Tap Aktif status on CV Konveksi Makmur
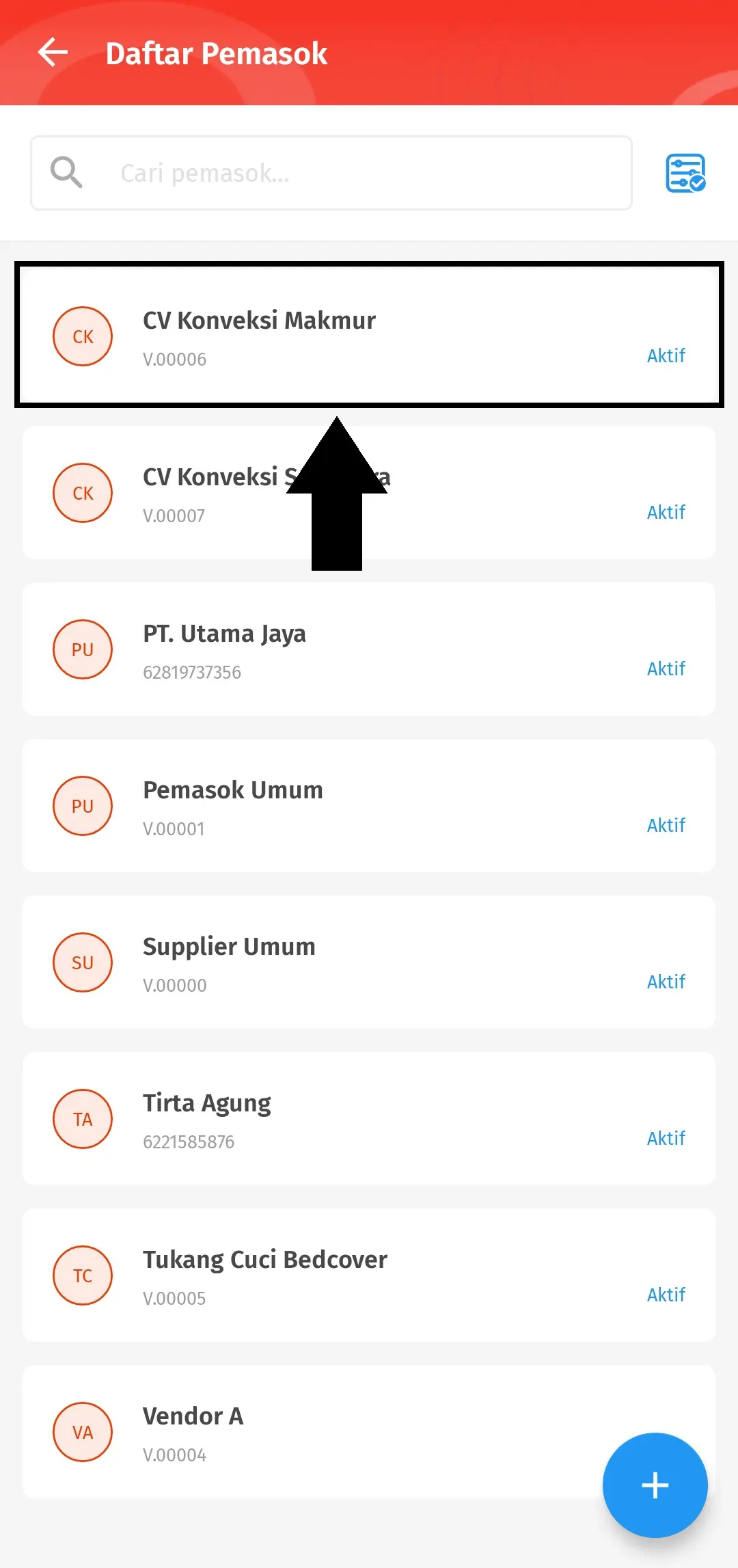Screen dimensions: 738x1568 click(x=666, y=355)
